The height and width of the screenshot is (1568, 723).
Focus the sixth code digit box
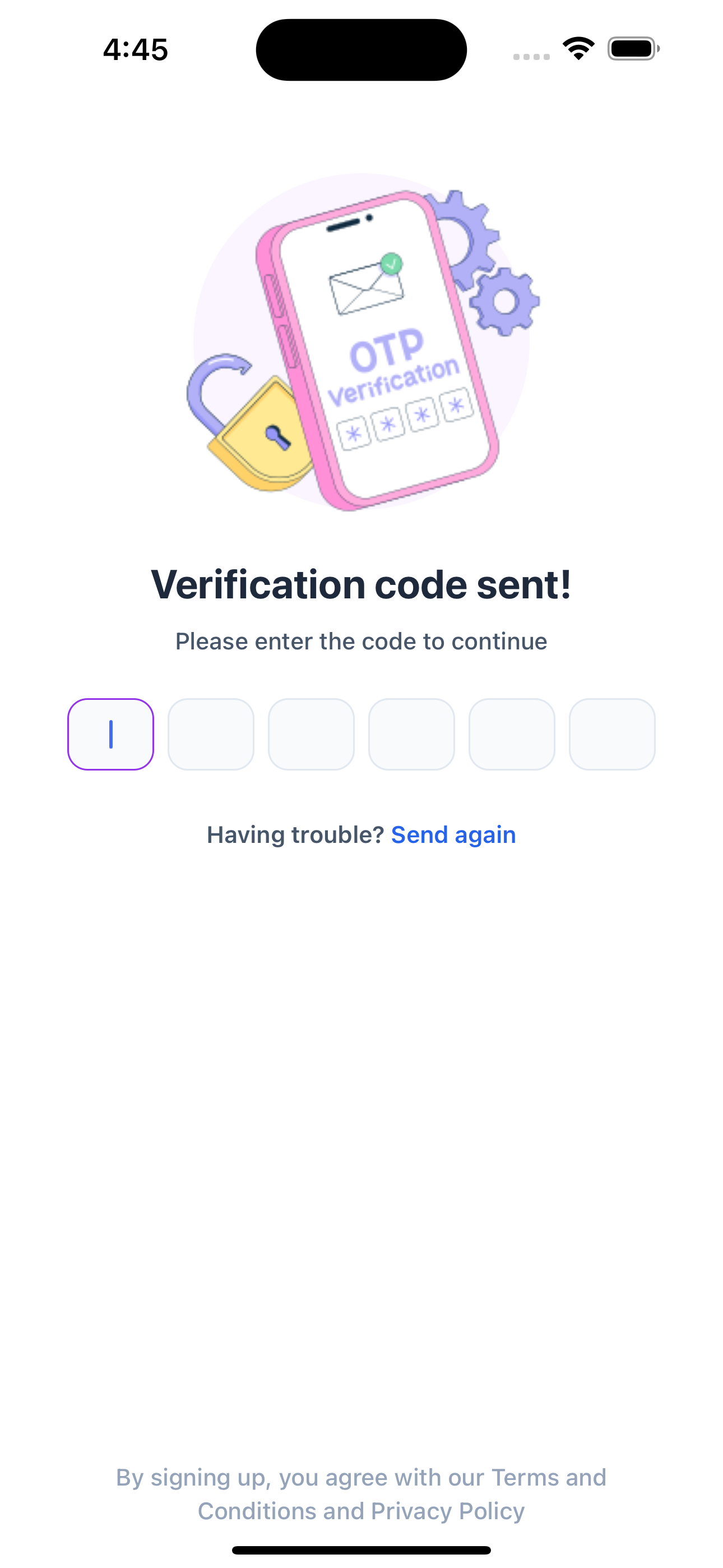(611, 734)
